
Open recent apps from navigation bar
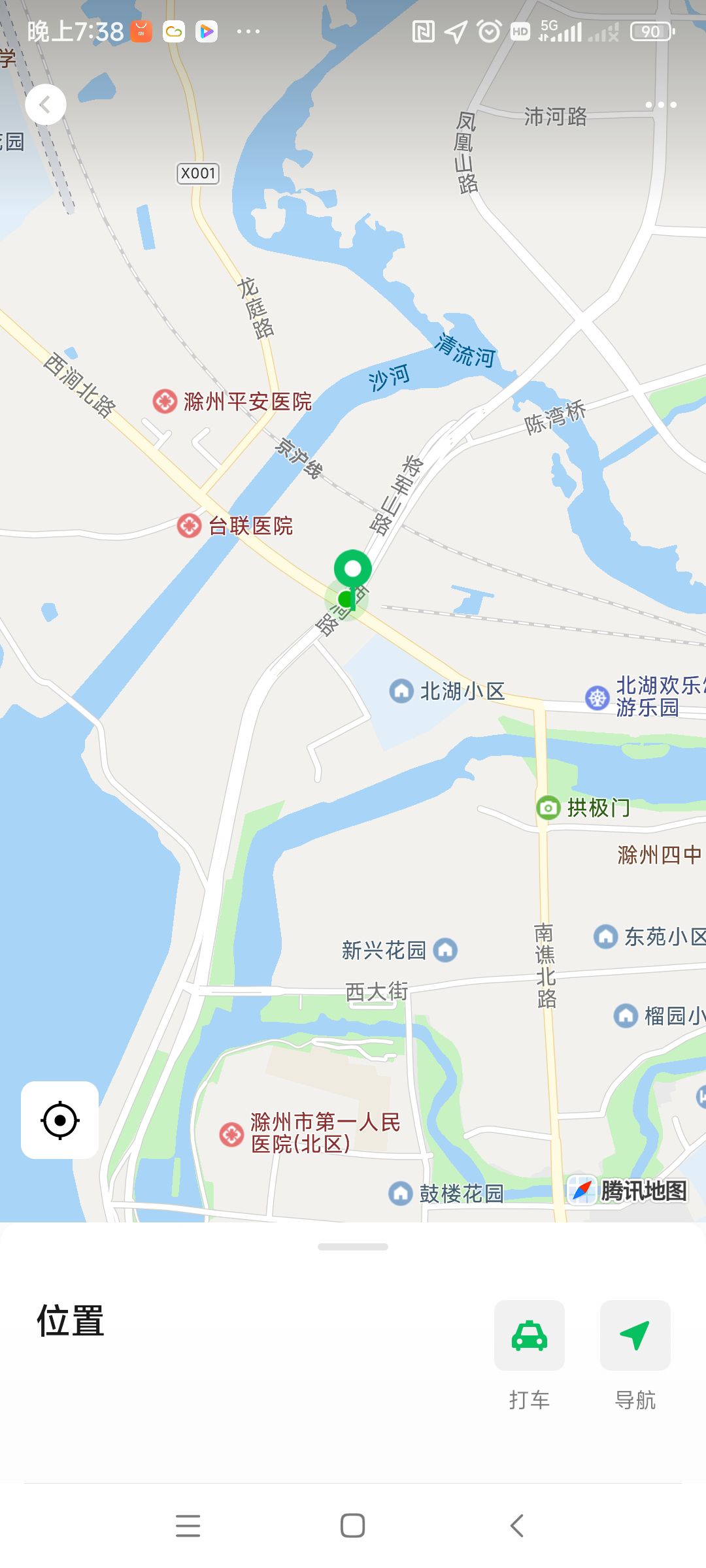click(188, 1526)
